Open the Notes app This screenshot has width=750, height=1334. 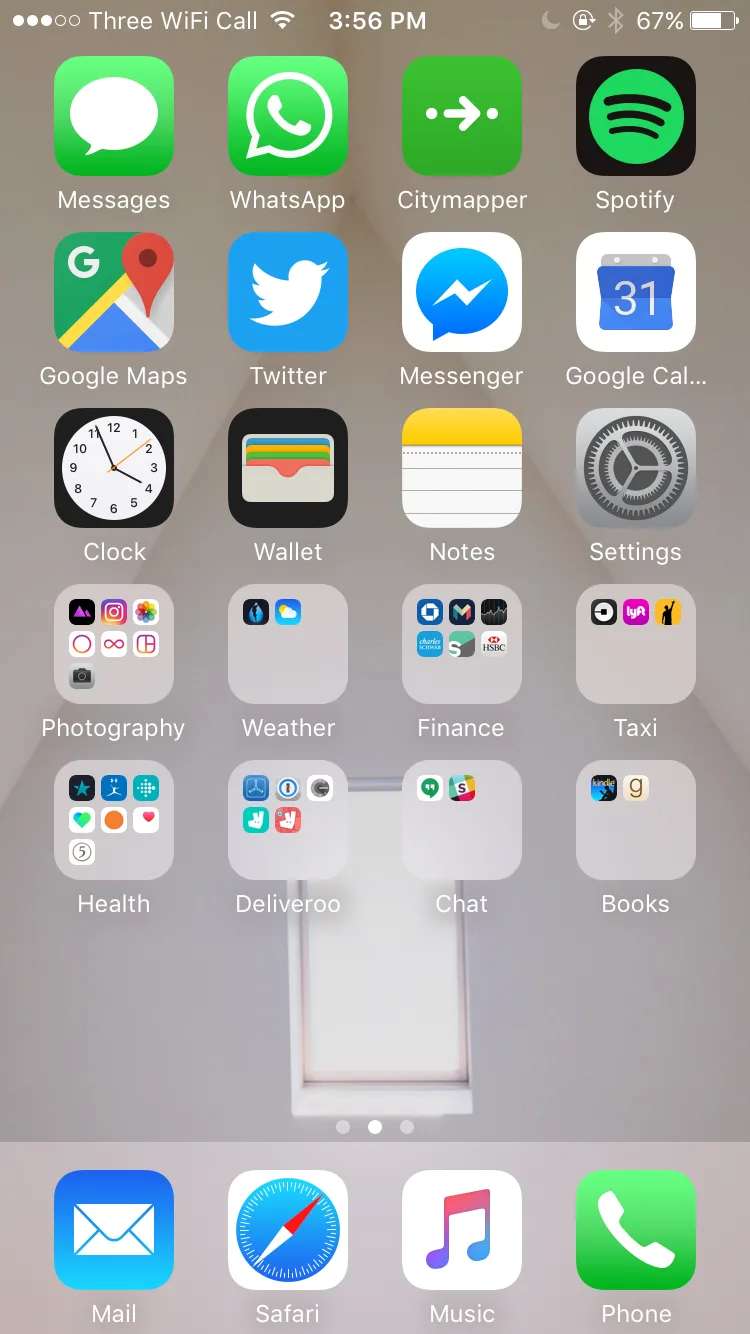click(462, 468)
